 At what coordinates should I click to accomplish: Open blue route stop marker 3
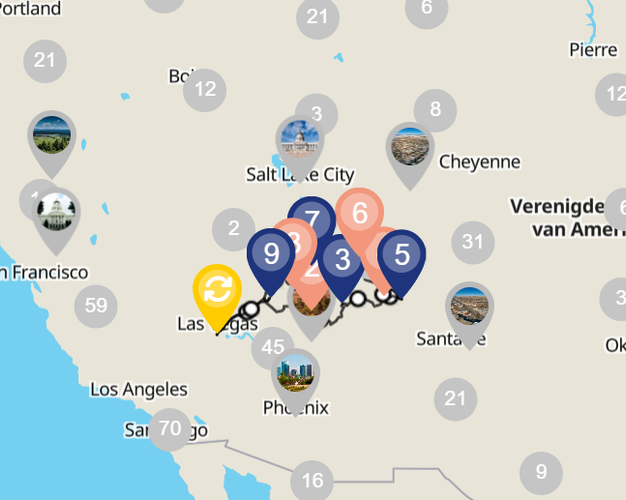pyautogui.click(x=343, y=261)
